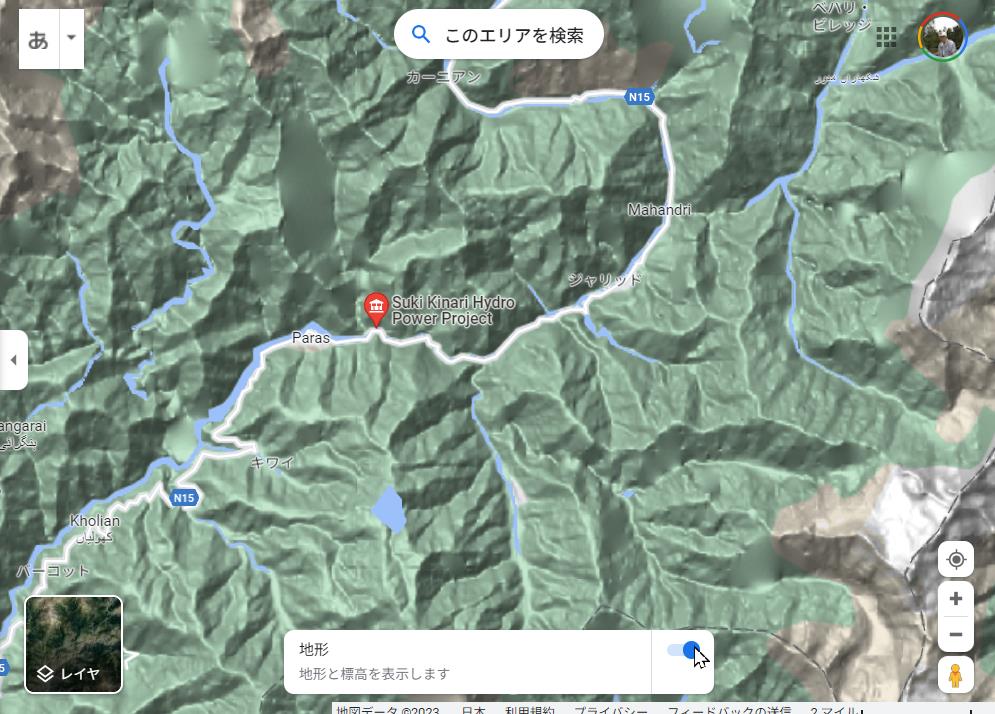Expand the collapsed side panel

[x=13, y=360]
